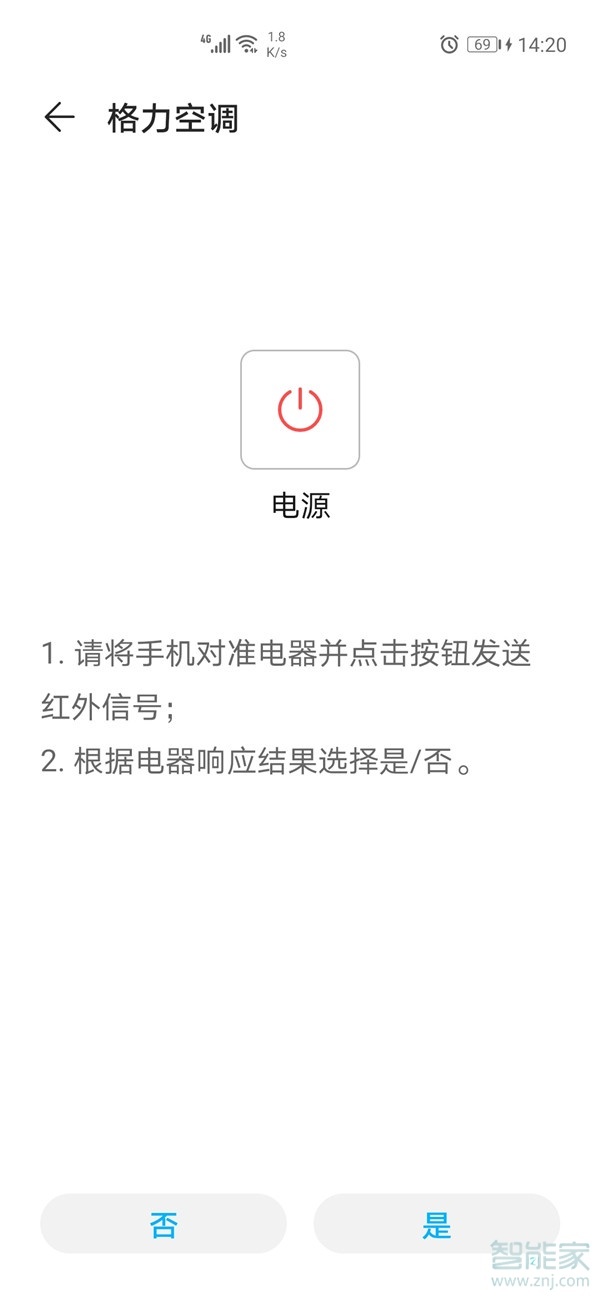600x1300 pixels.
Task: Confirm with the 是 button
Action: click(x=436, y=1223)
